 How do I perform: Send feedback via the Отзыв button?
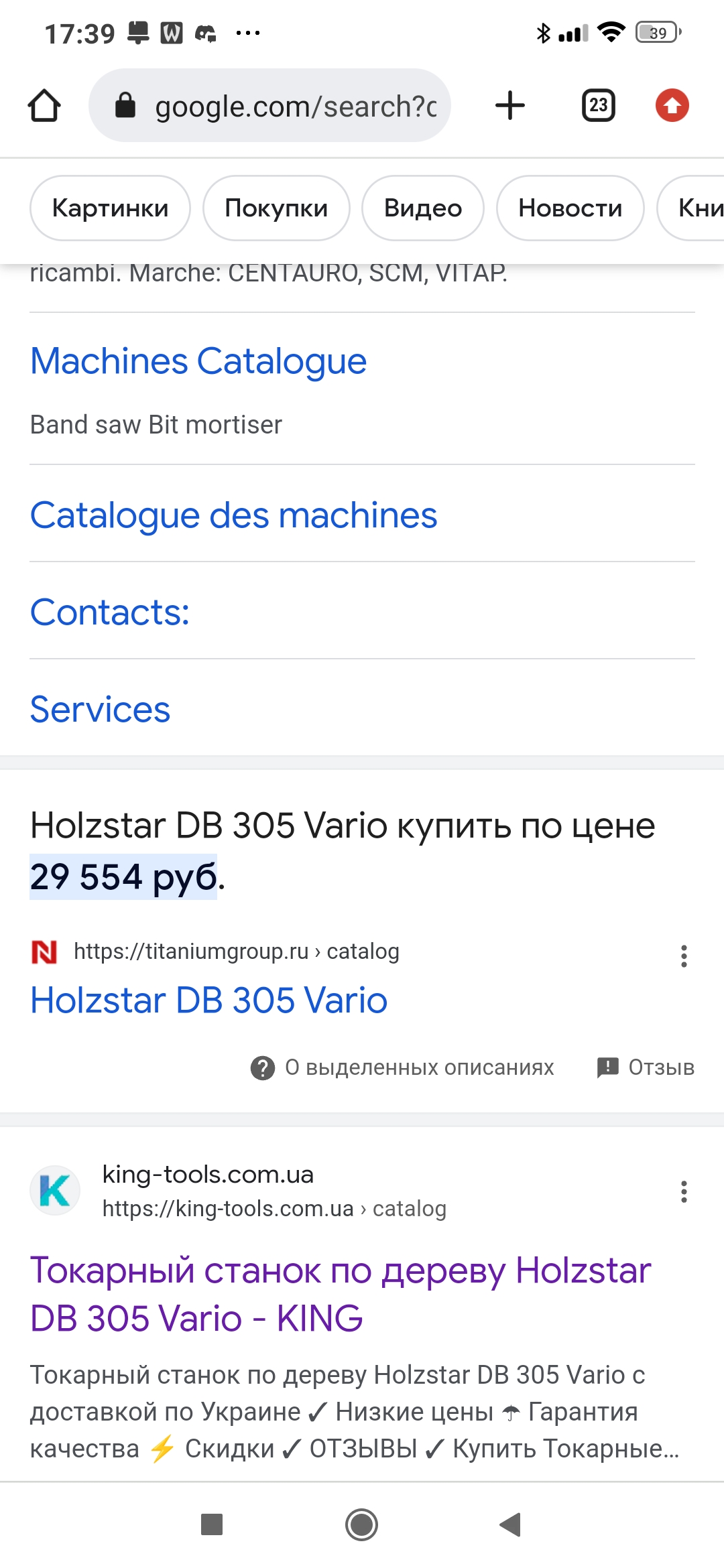point(646,1067)
